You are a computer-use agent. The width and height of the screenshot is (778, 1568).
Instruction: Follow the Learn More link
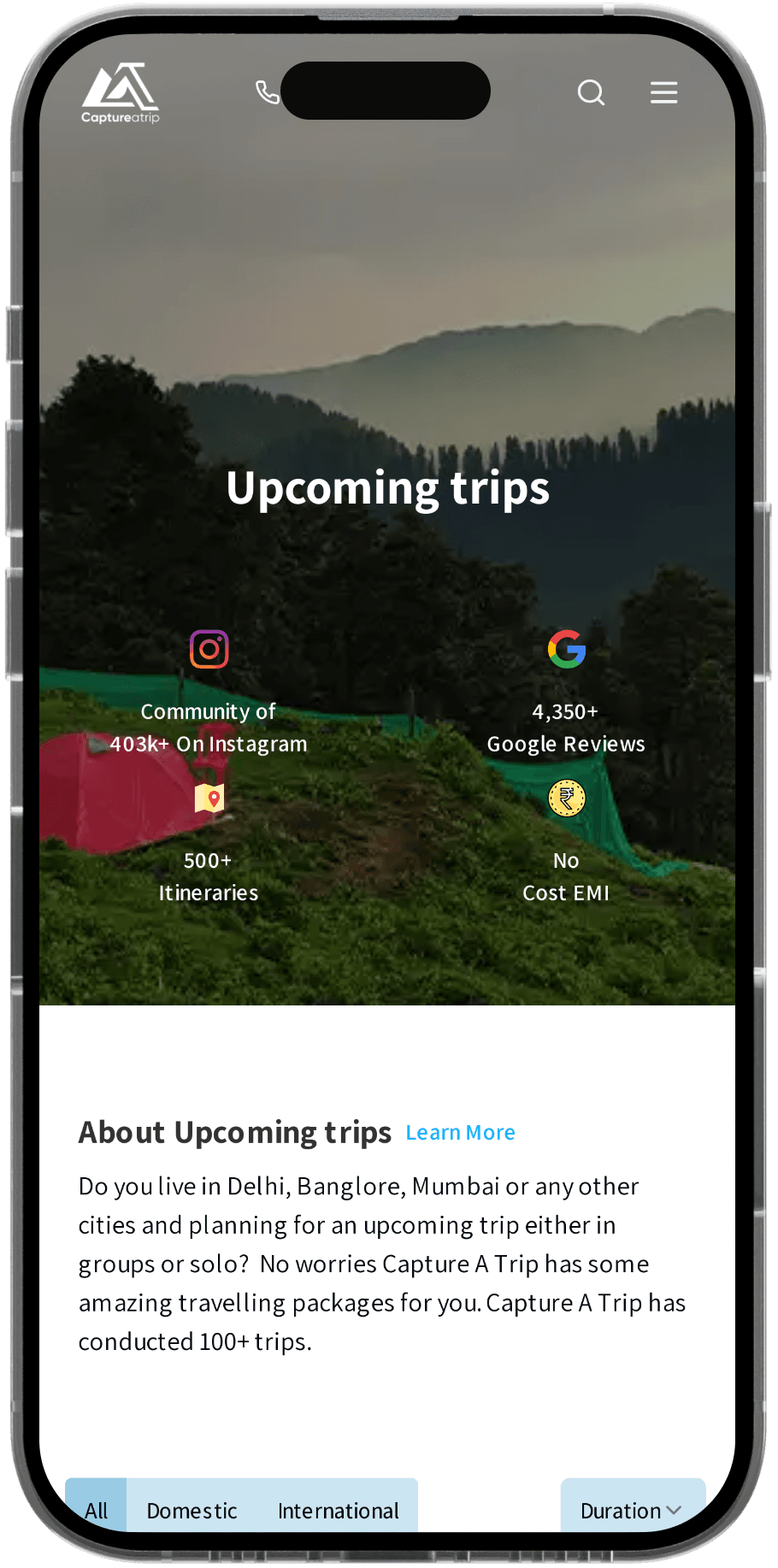[460, 1133]
